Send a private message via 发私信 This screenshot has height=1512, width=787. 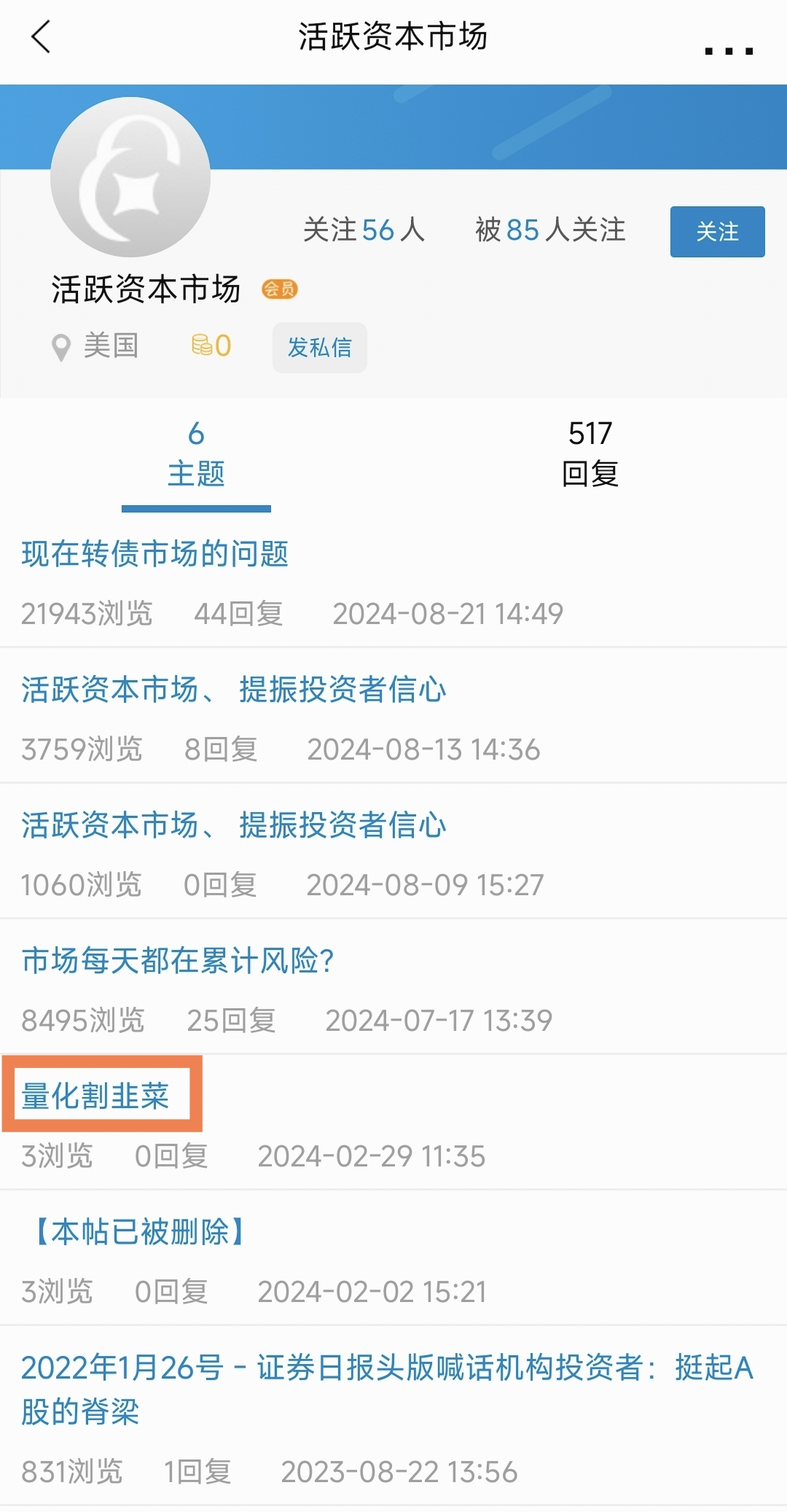pyautogui.click(x=319, y=348)
